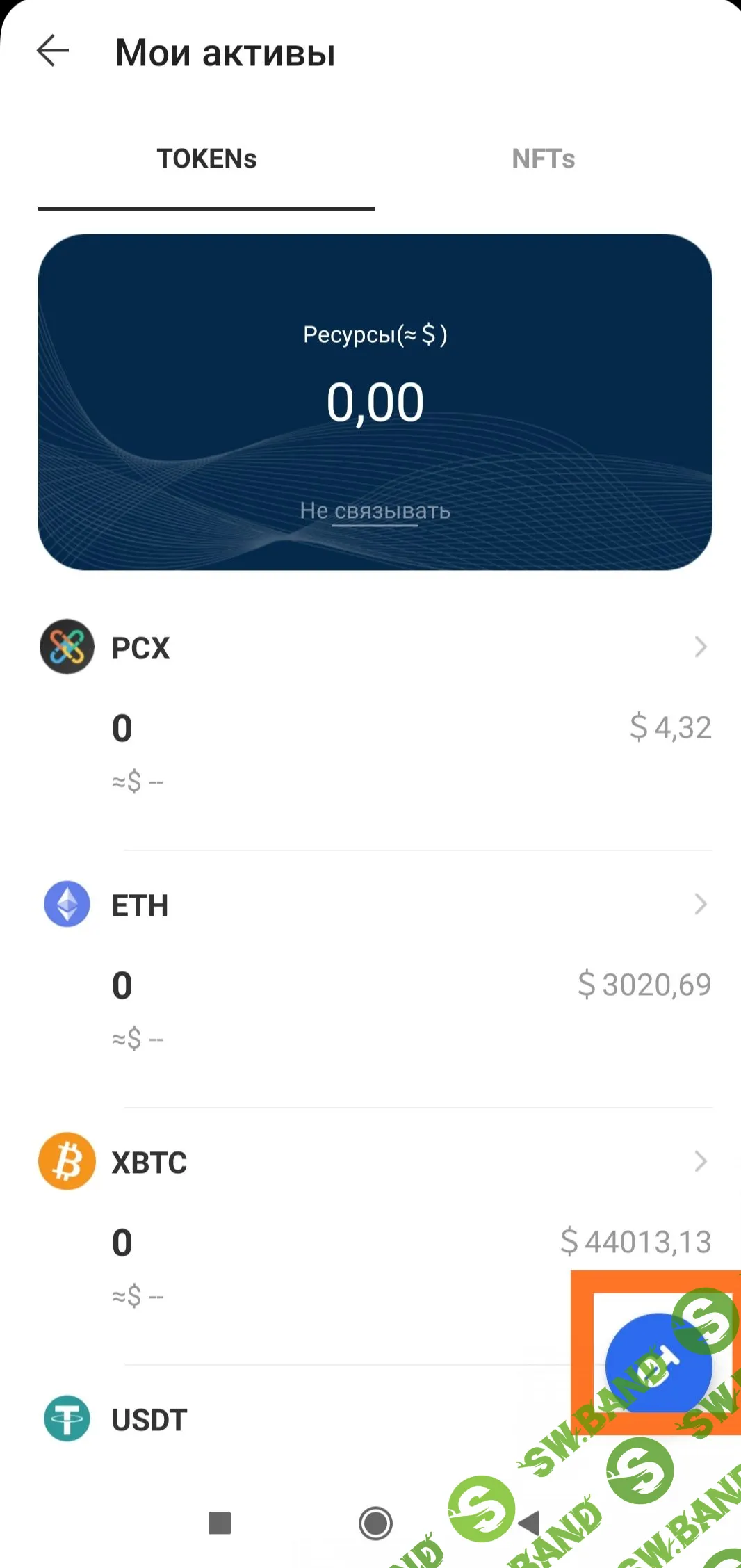Go to the system home screen
Image resolution: width=741 pixels, height=1568 pixels.
[x=375, y=1523]
